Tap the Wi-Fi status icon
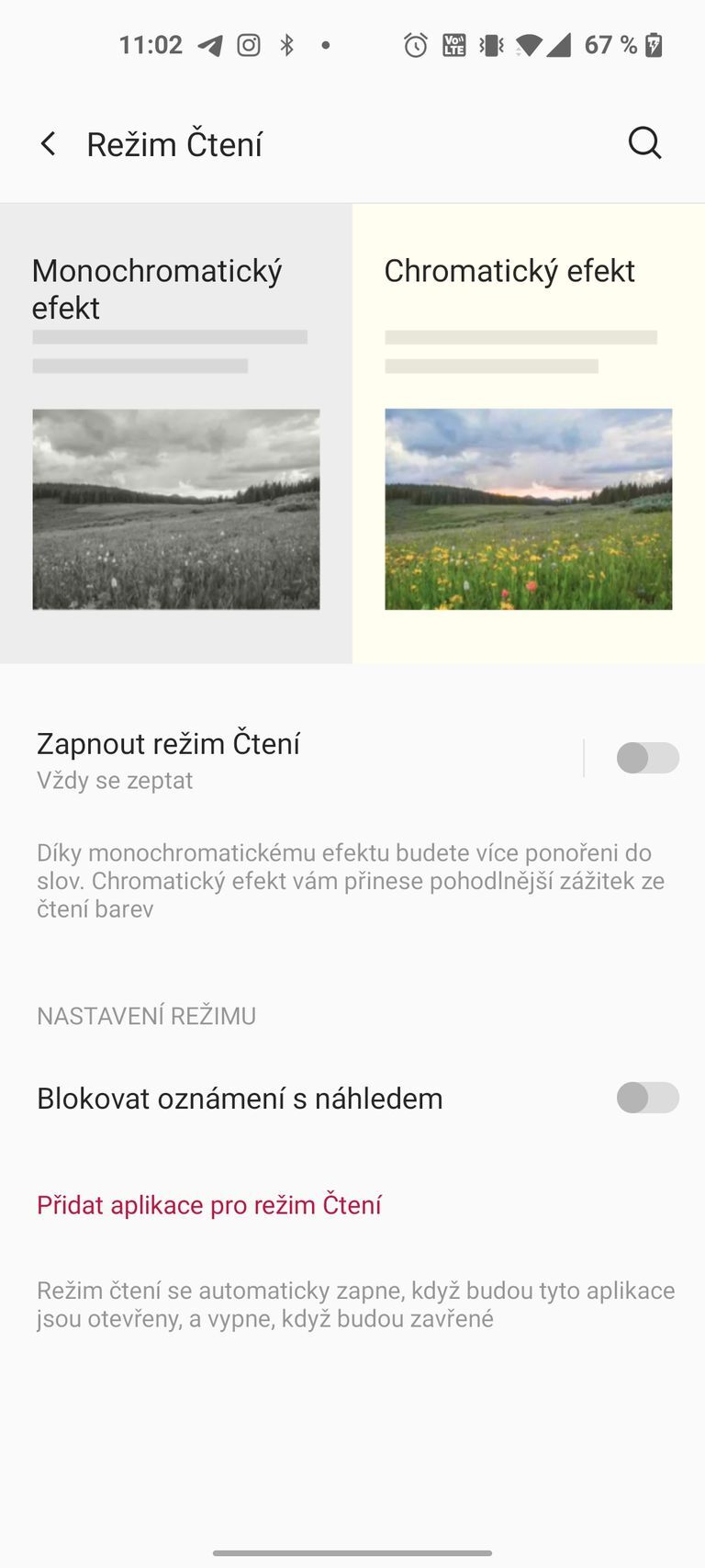The width and height of the screenshot is (705, 1568). [x=528, y=43]
